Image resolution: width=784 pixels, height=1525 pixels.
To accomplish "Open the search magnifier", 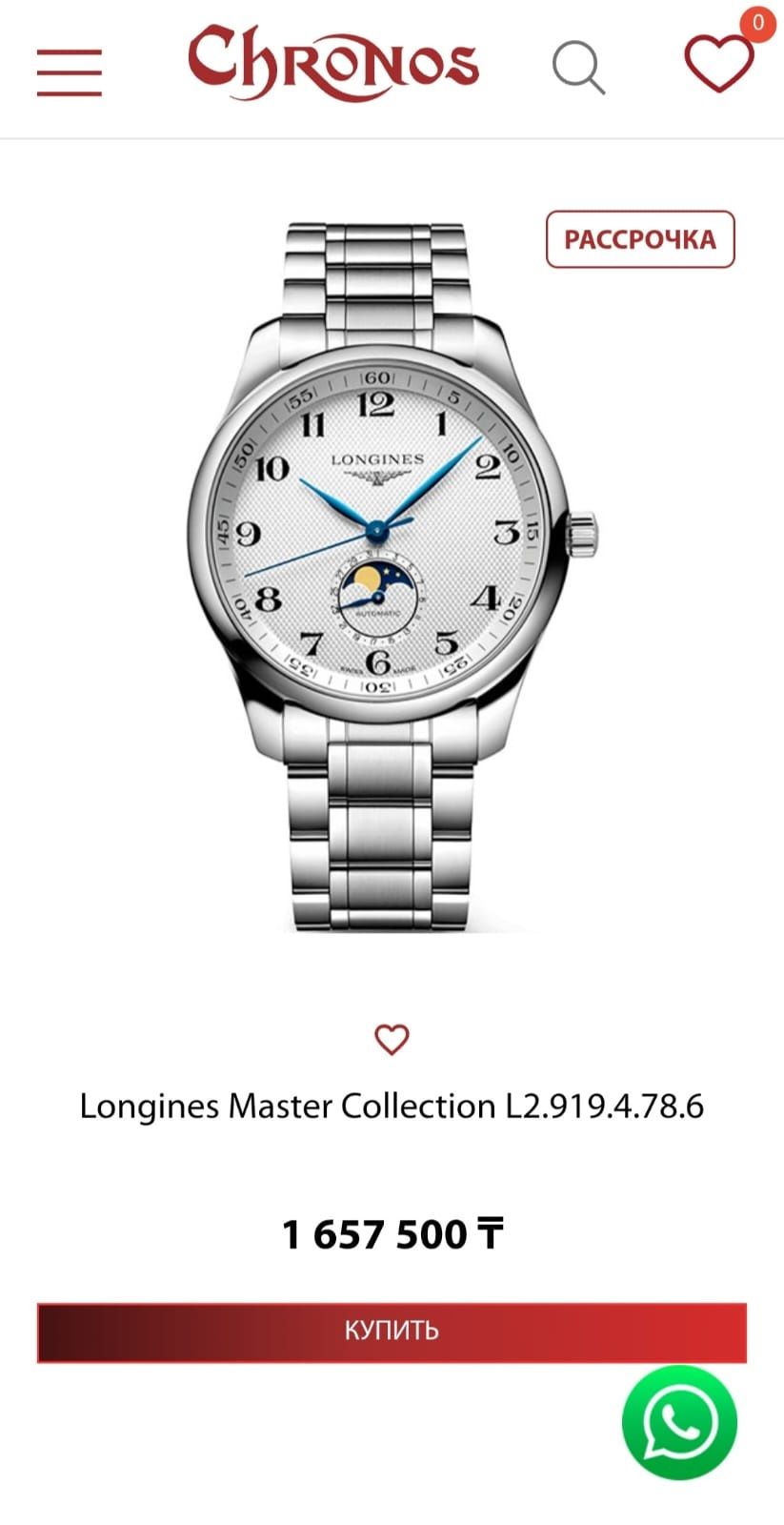I will 578,68.
